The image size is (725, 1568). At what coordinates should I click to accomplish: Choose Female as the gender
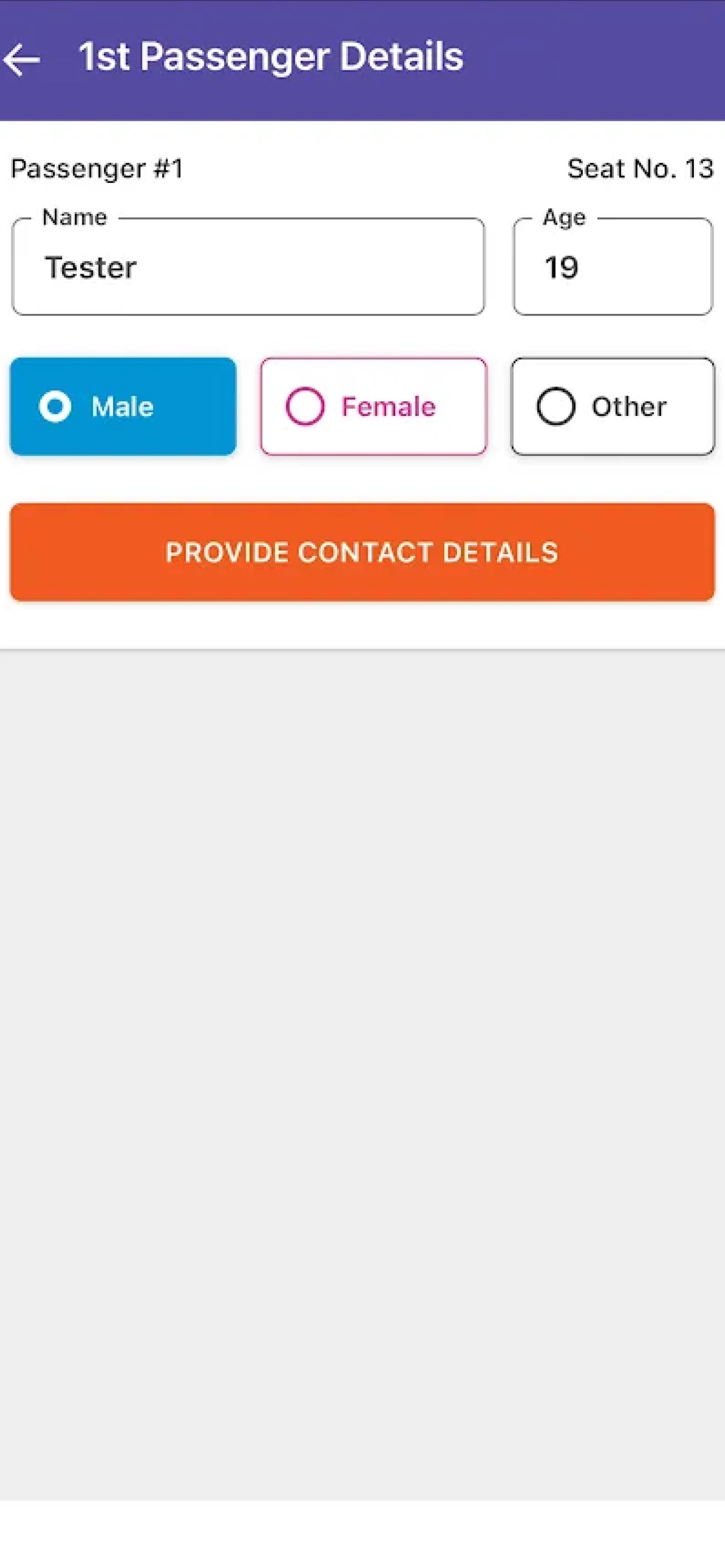(x=374, y=406)
